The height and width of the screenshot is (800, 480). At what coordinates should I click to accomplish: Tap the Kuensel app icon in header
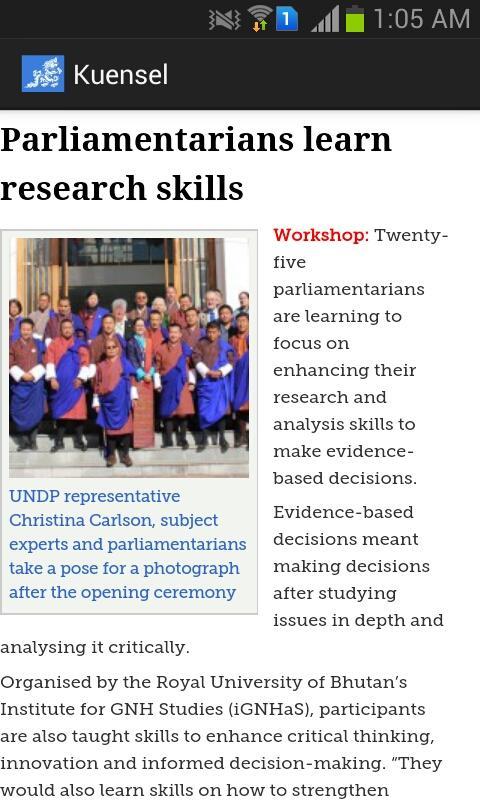pos(43,73)
